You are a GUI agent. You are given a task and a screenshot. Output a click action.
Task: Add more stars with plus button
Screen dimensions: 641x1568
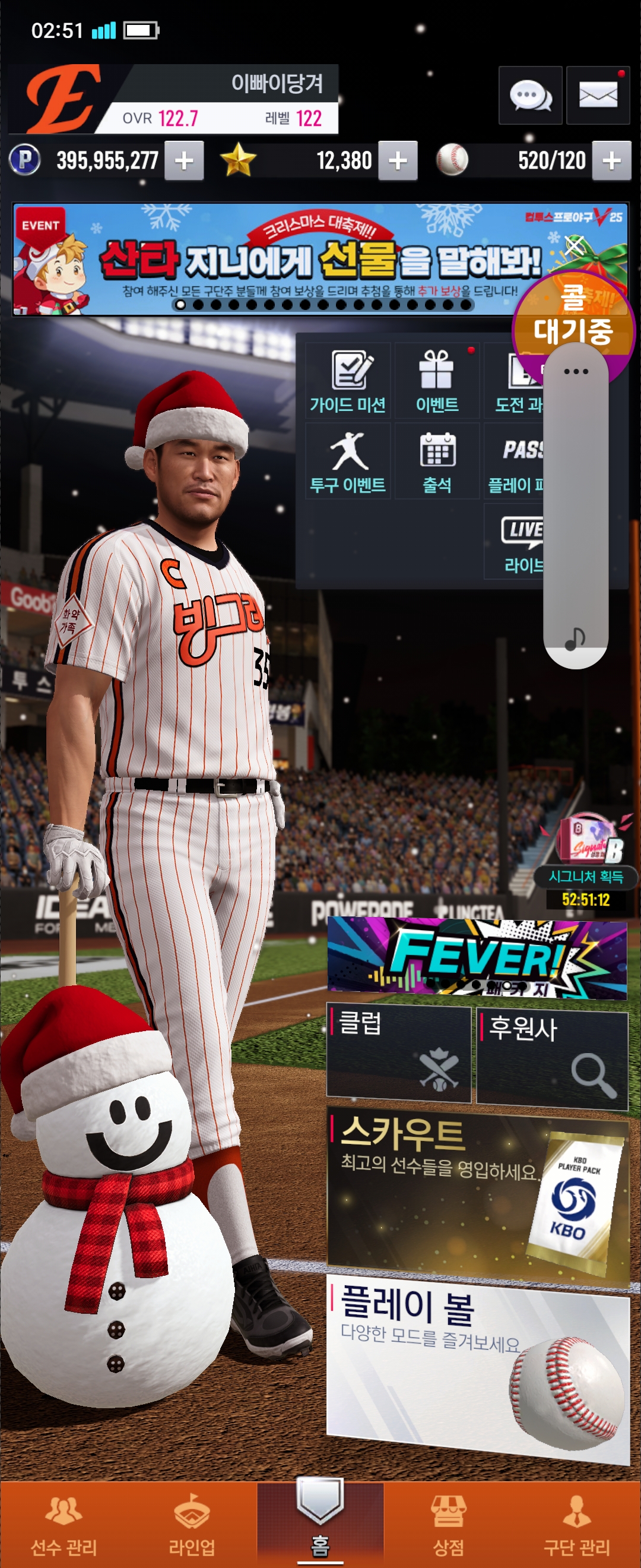(x=397, y=161)
